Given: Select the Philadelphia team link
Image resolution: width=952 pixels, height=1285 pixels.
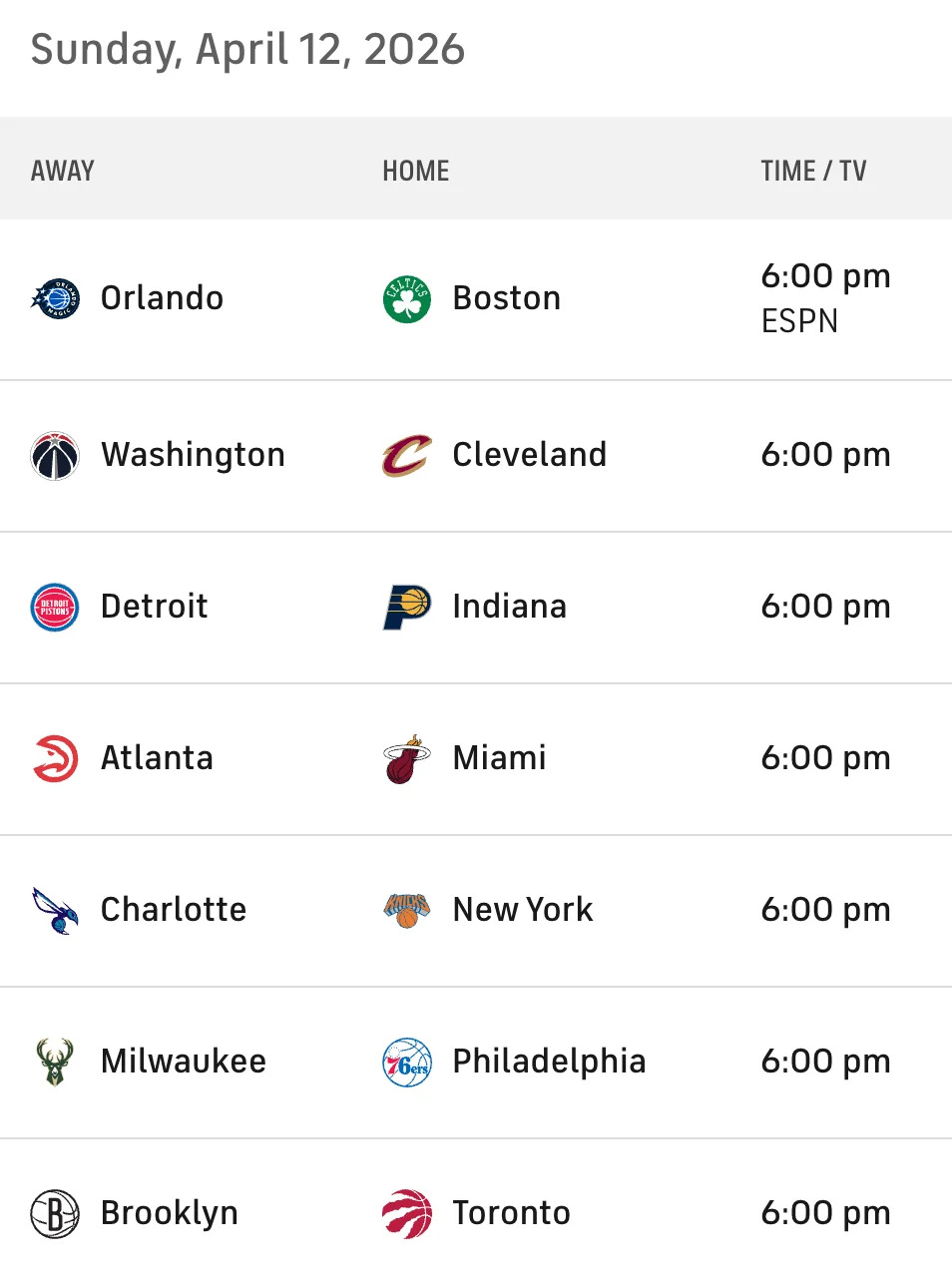Looking at the screenshot, I should pos(549,1062).
